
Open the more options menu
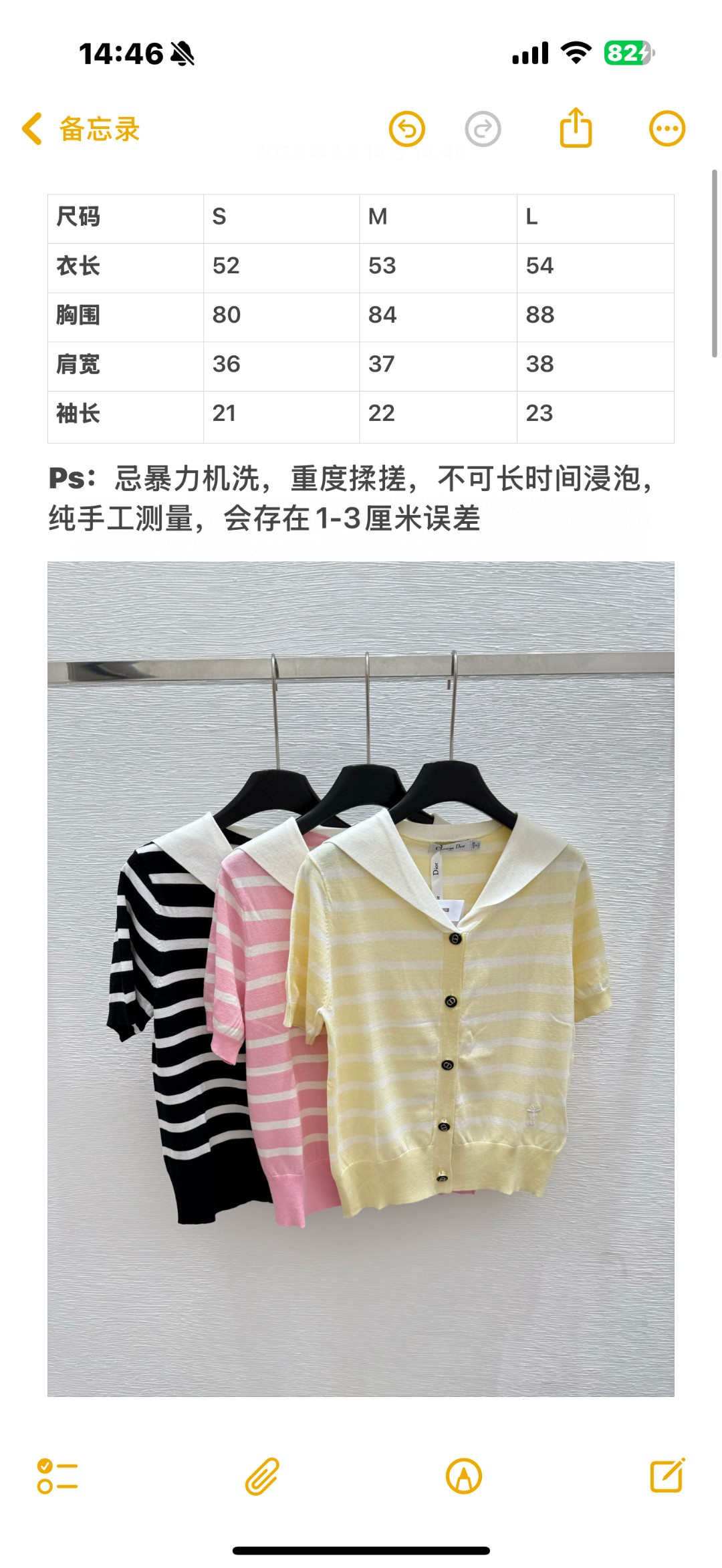coord(667,128)
